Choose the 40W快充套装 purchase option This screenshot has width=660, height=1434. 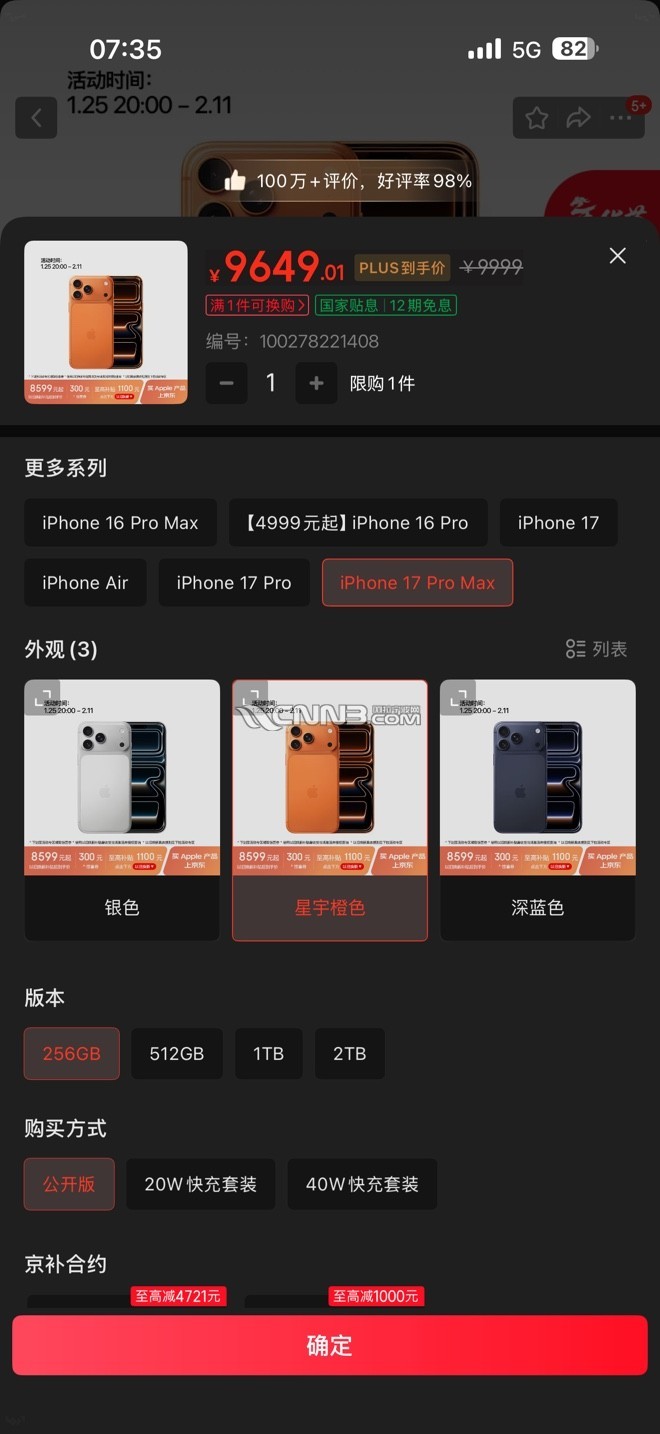[362, 1184]
